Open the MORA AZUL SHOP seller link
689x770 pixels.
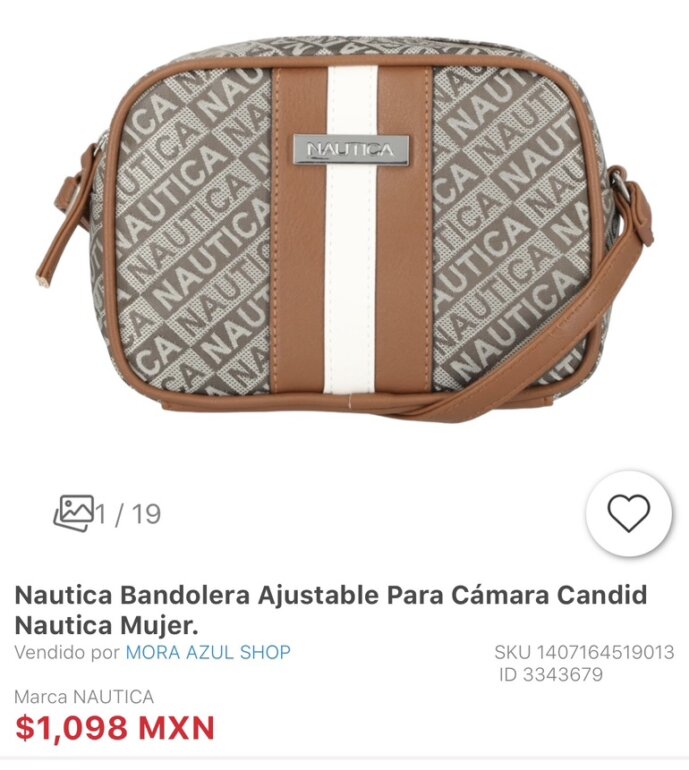coord(208,652)
